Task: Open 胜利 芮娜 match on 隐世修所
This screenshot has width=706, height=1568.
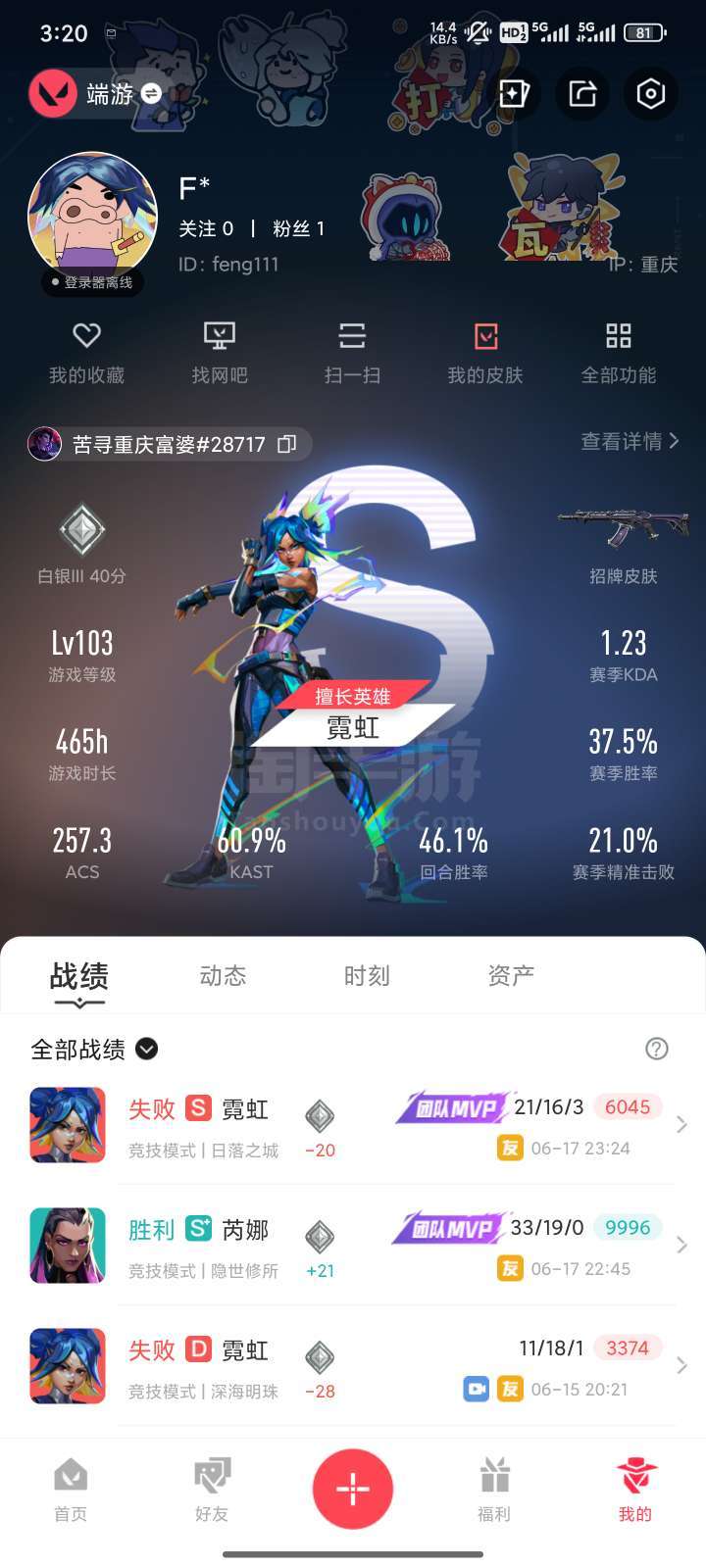Action: tap(353, 1246)
